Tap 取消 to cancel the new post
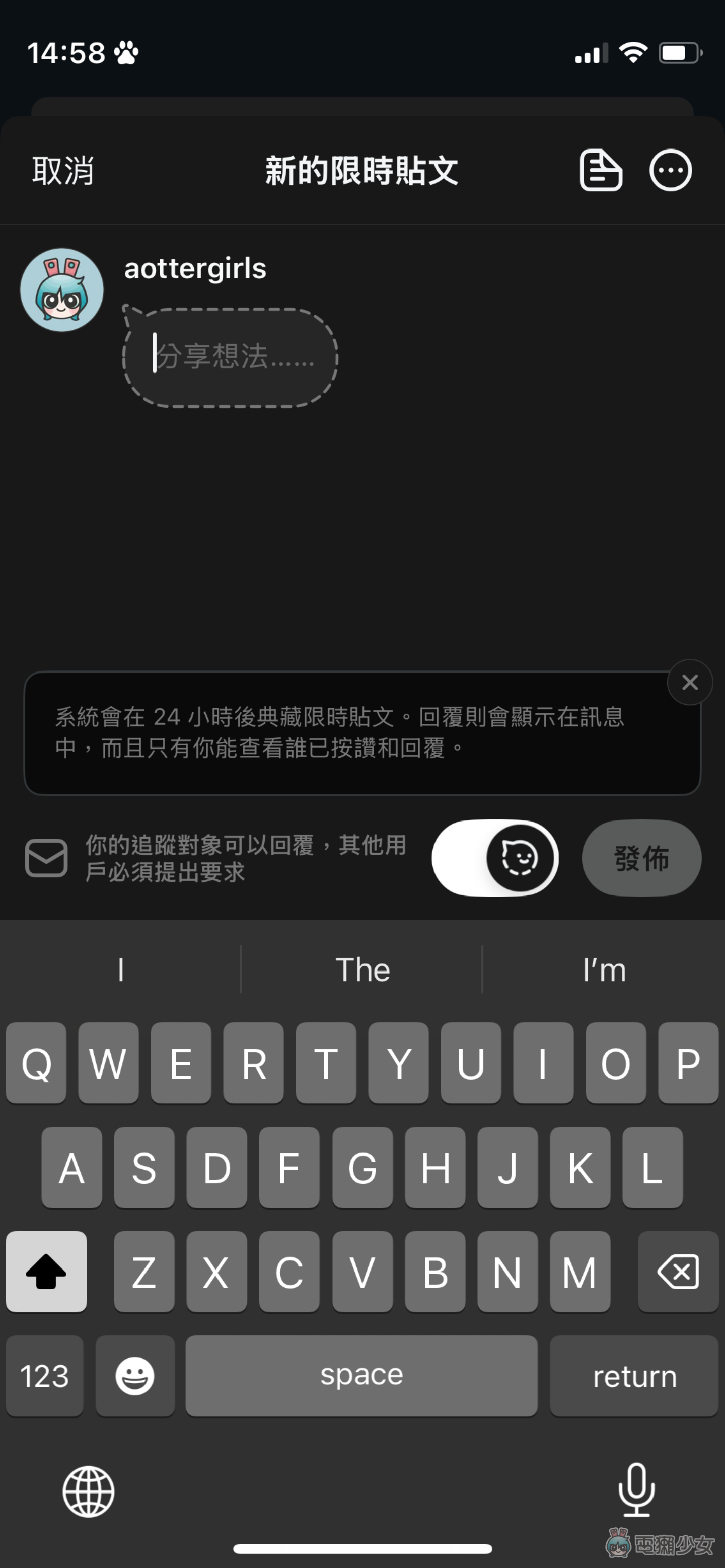 pos(63,171)
